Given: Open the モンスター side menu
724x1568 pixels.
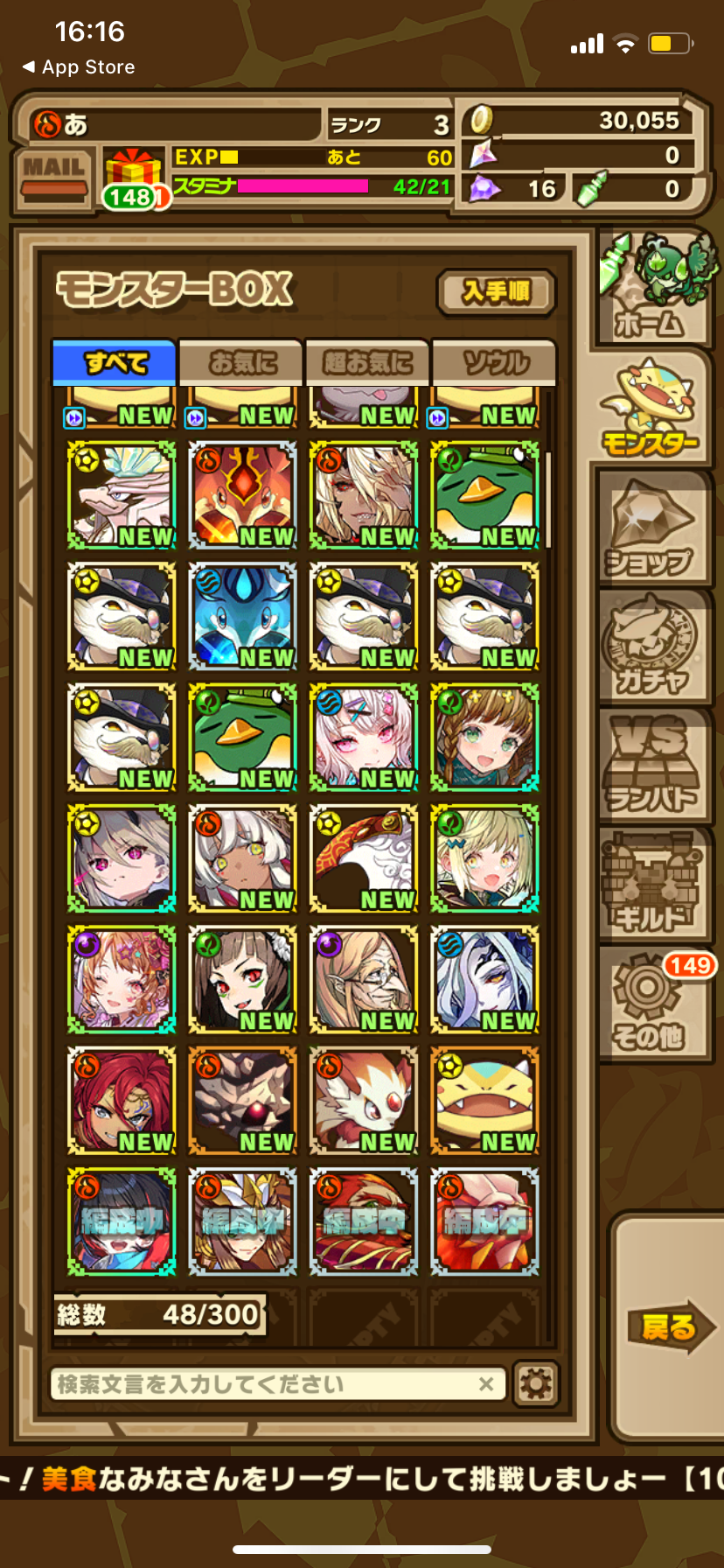Looking at the screenshot, I should pos(651,409).
